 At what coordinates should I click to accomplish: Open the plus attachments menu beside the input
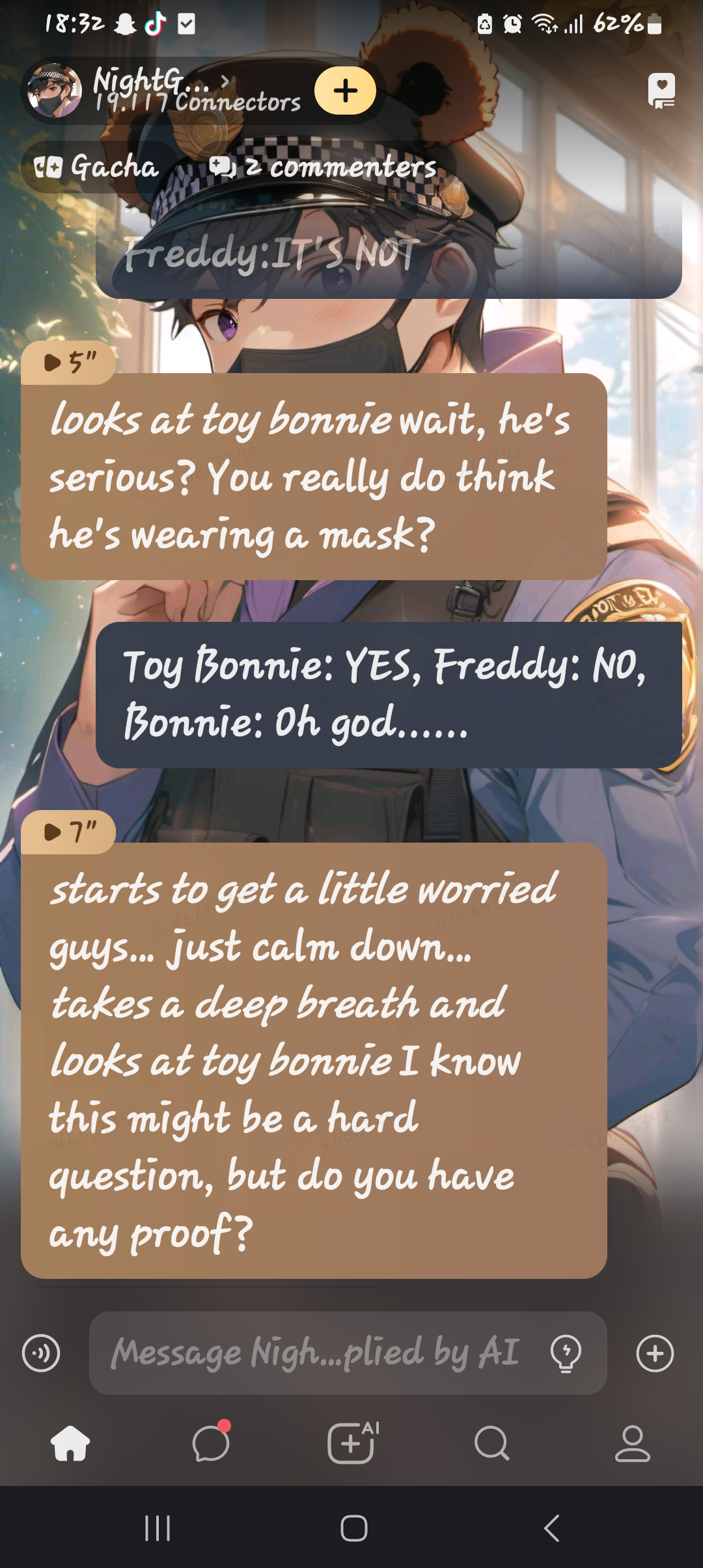point(654,1354)
